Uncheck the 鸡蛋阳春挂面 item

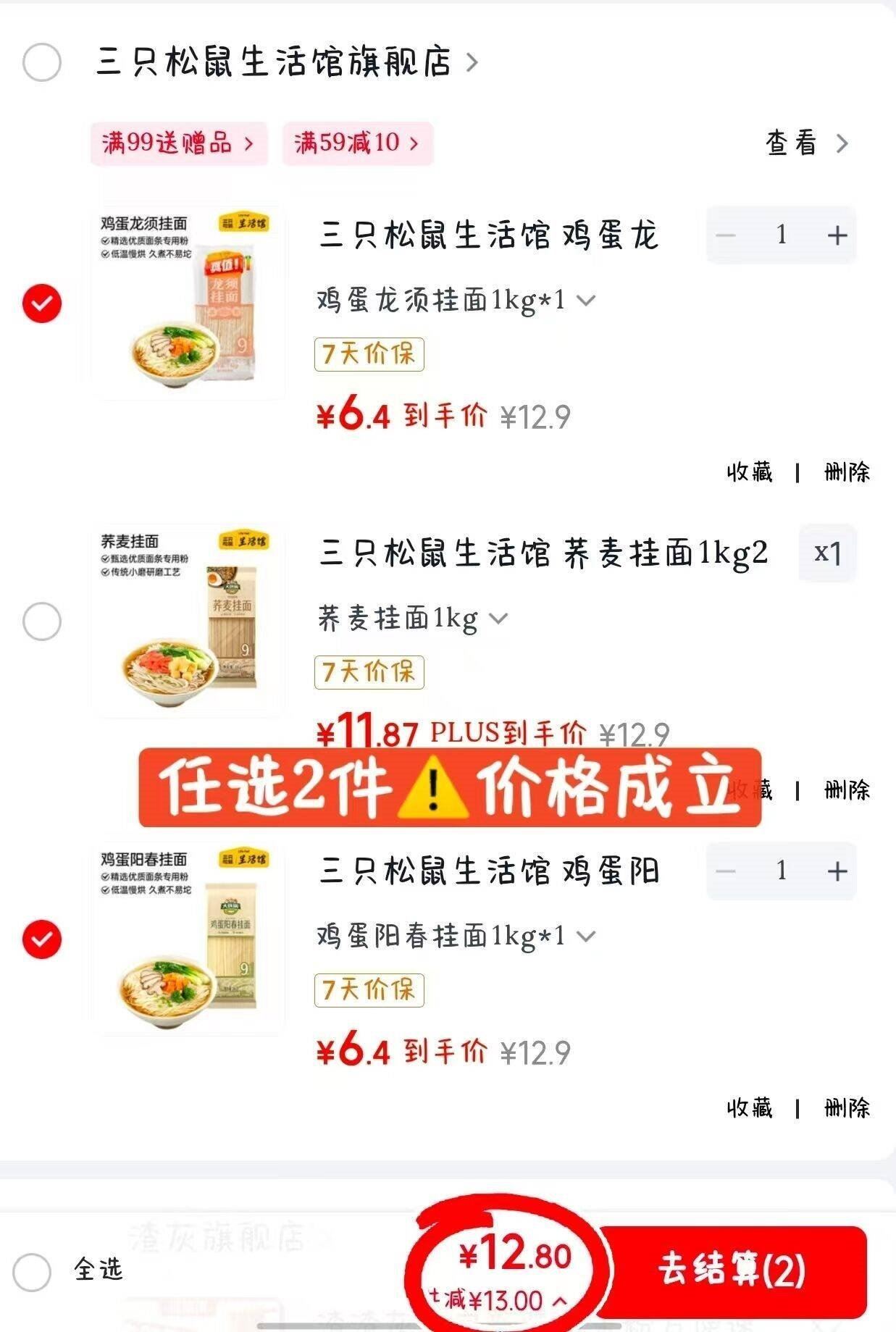click(x=41, y=939)
